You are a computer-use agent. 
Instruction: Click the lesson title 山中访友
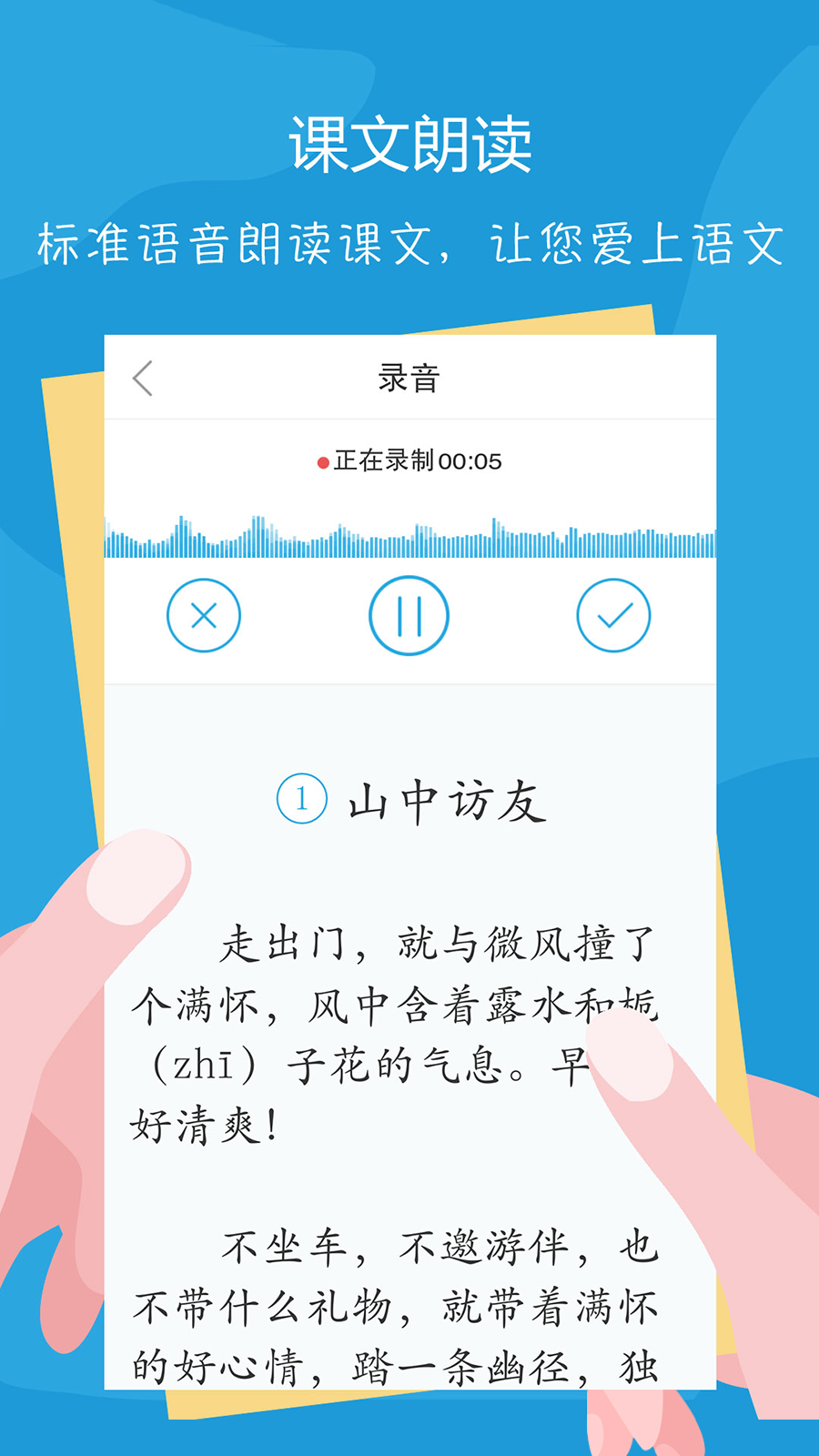pos(446,801)
